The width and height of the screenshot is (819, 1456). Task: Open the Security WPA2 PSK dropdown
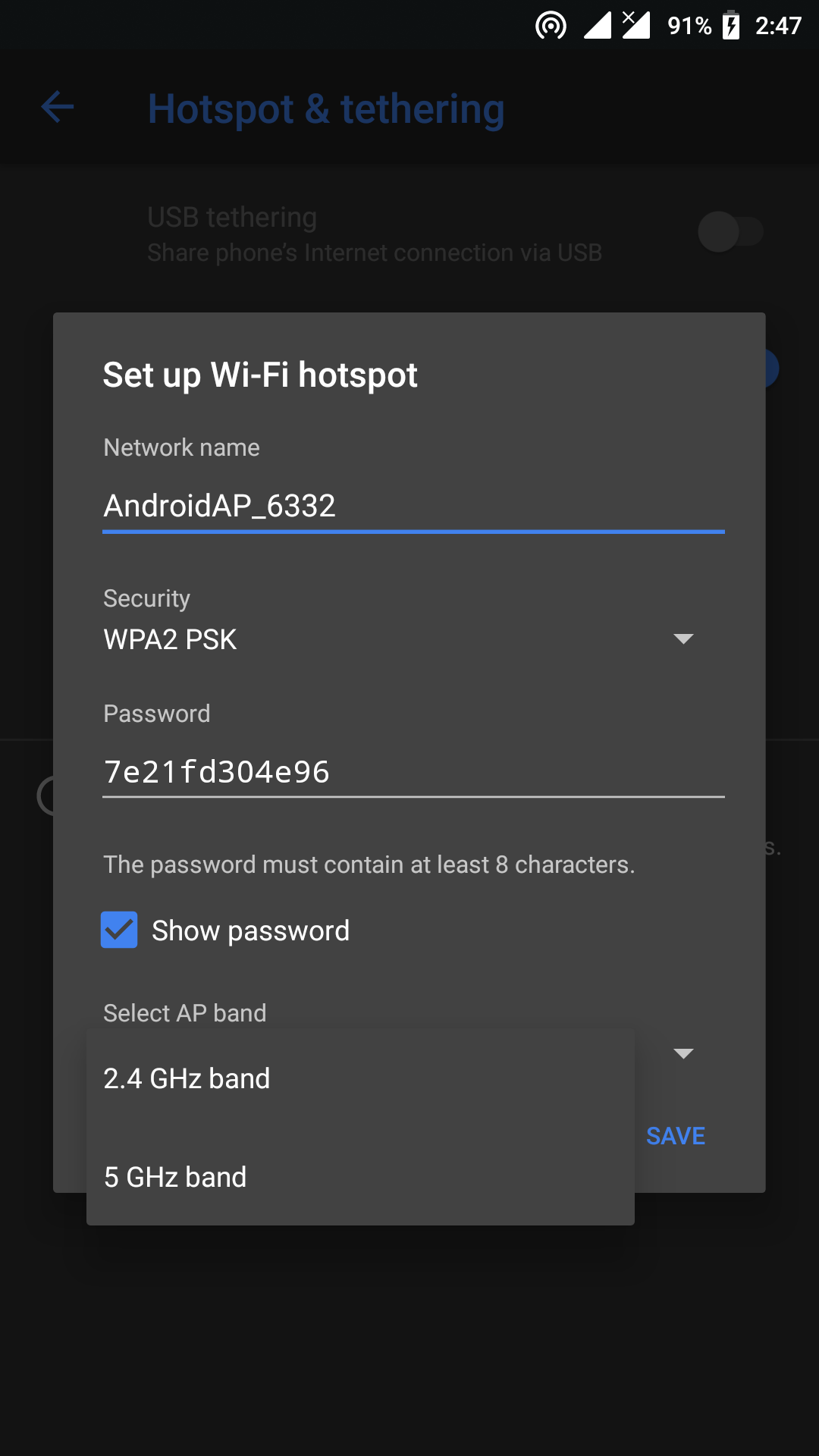click(399, 639)
